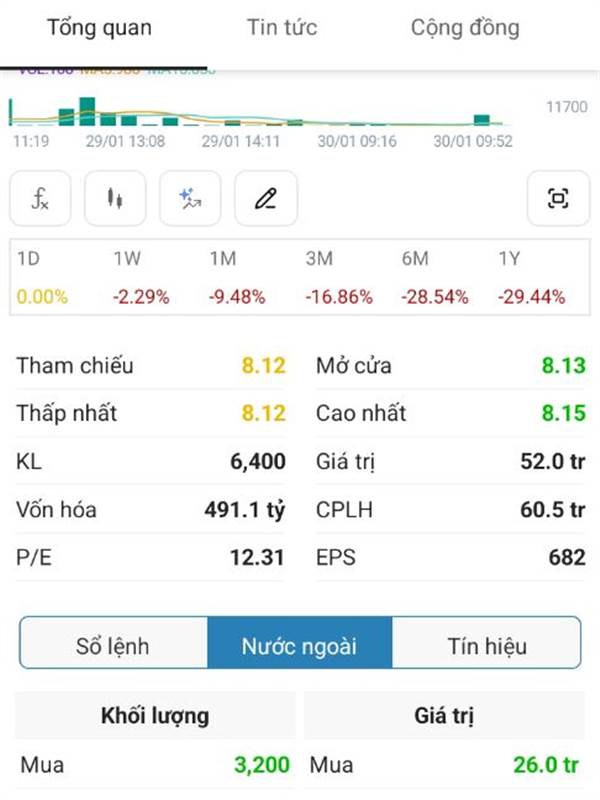Open the pencil drawing tool
Screen dimensions: 600x800
click(x=265, y=199)
